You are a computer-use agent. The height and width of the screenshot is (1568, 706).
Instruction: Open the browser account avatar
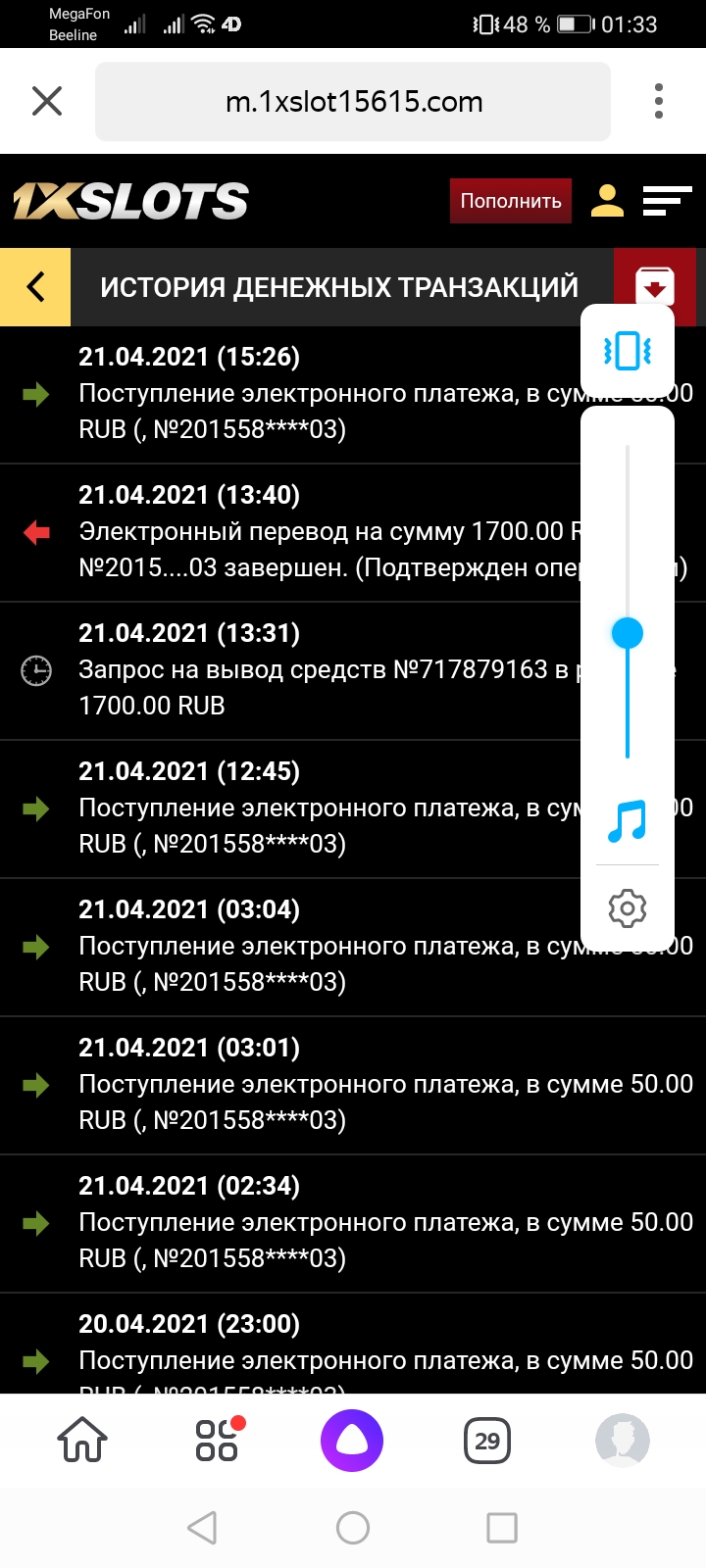(623, 1441)
